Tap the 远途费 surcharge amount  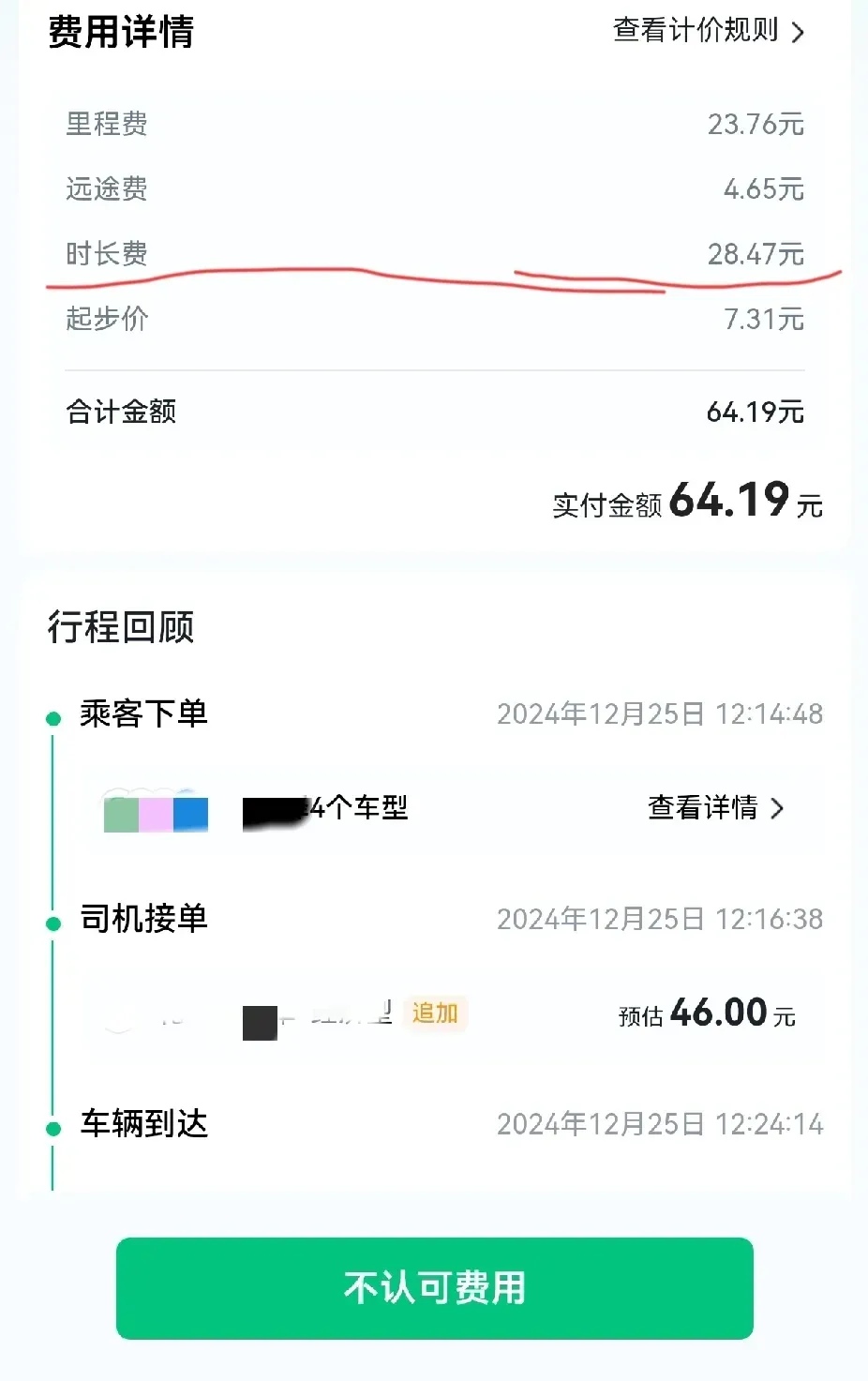coord(761,189)
